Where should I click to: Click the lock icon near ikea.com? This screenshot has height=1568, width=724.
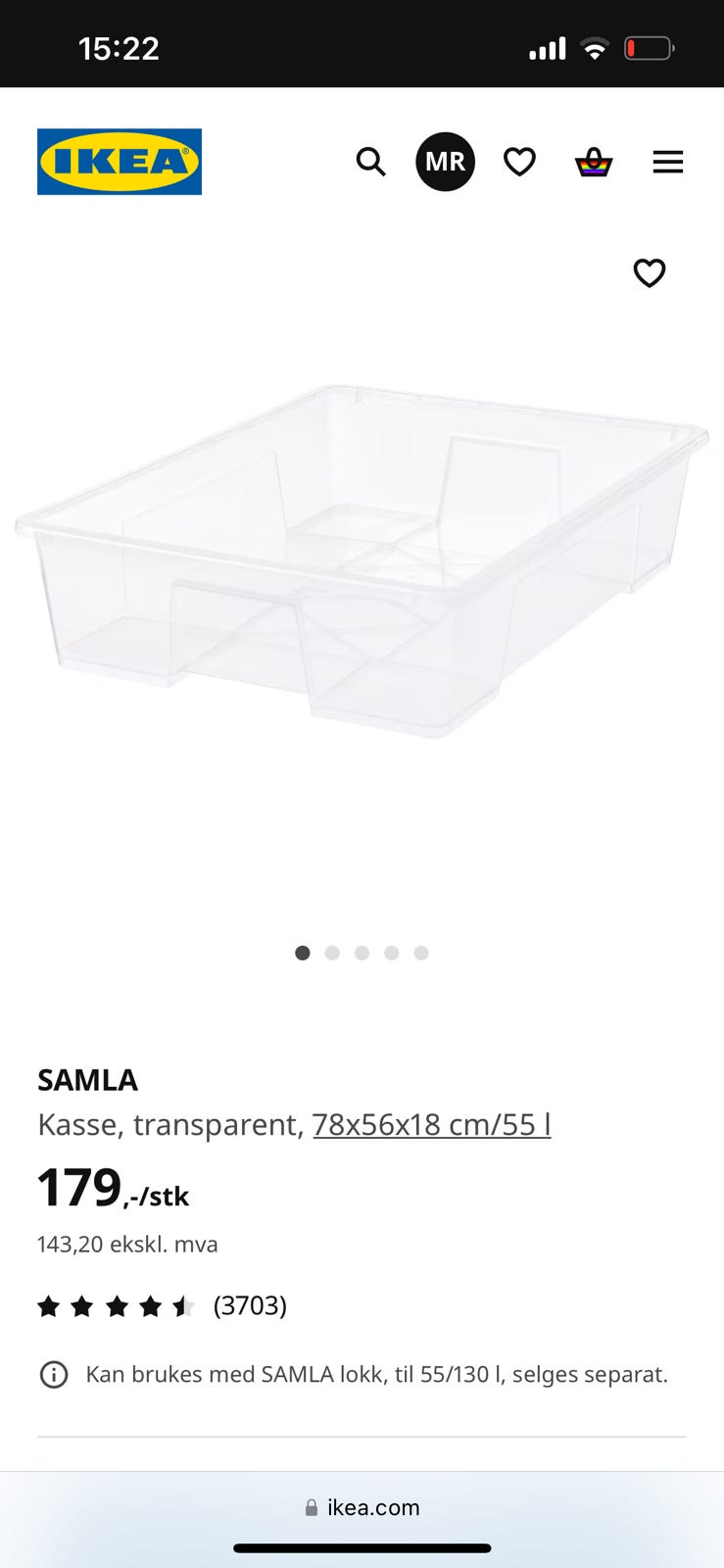pos(311,1507)
